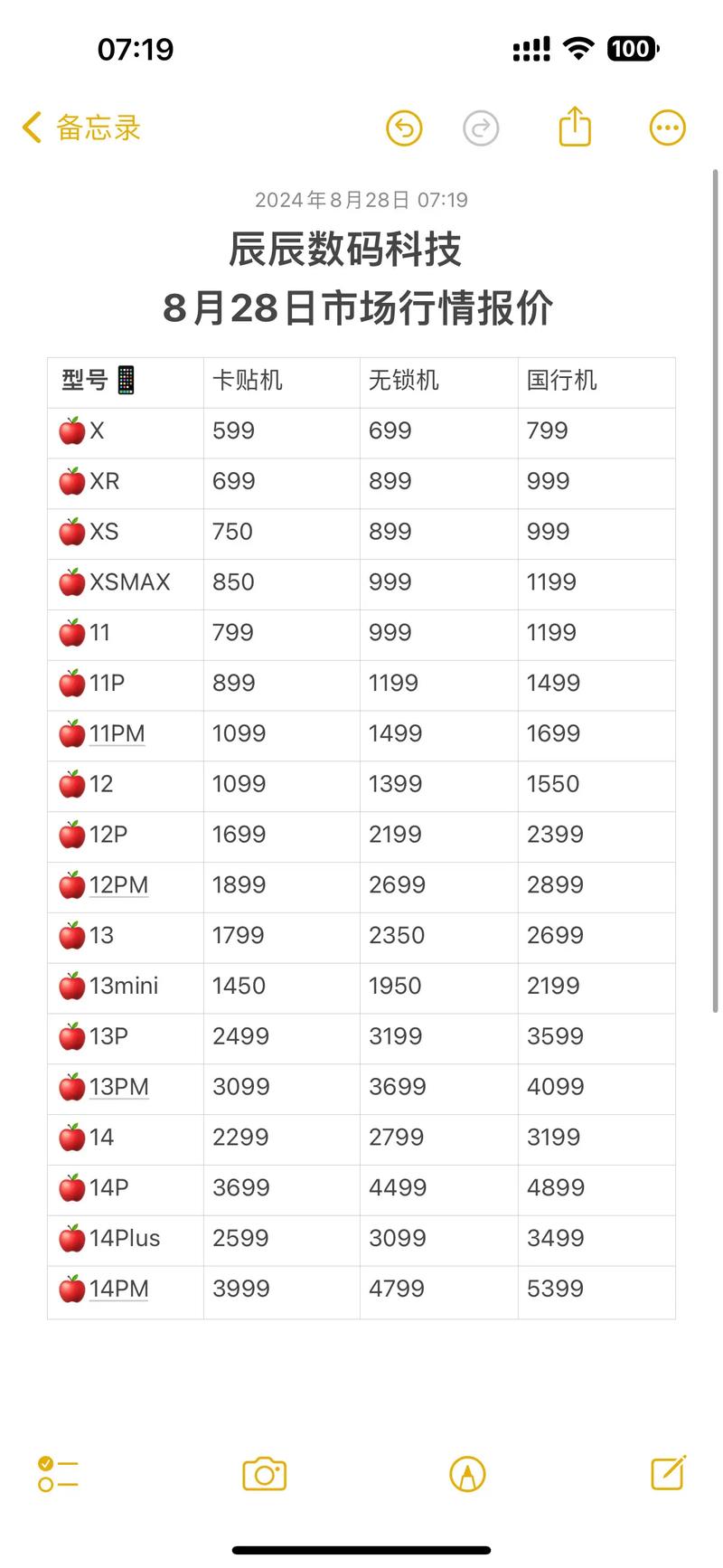Tap the battery 100 indicator
The image size is (723, 1568).
click(x=632, y=49)
